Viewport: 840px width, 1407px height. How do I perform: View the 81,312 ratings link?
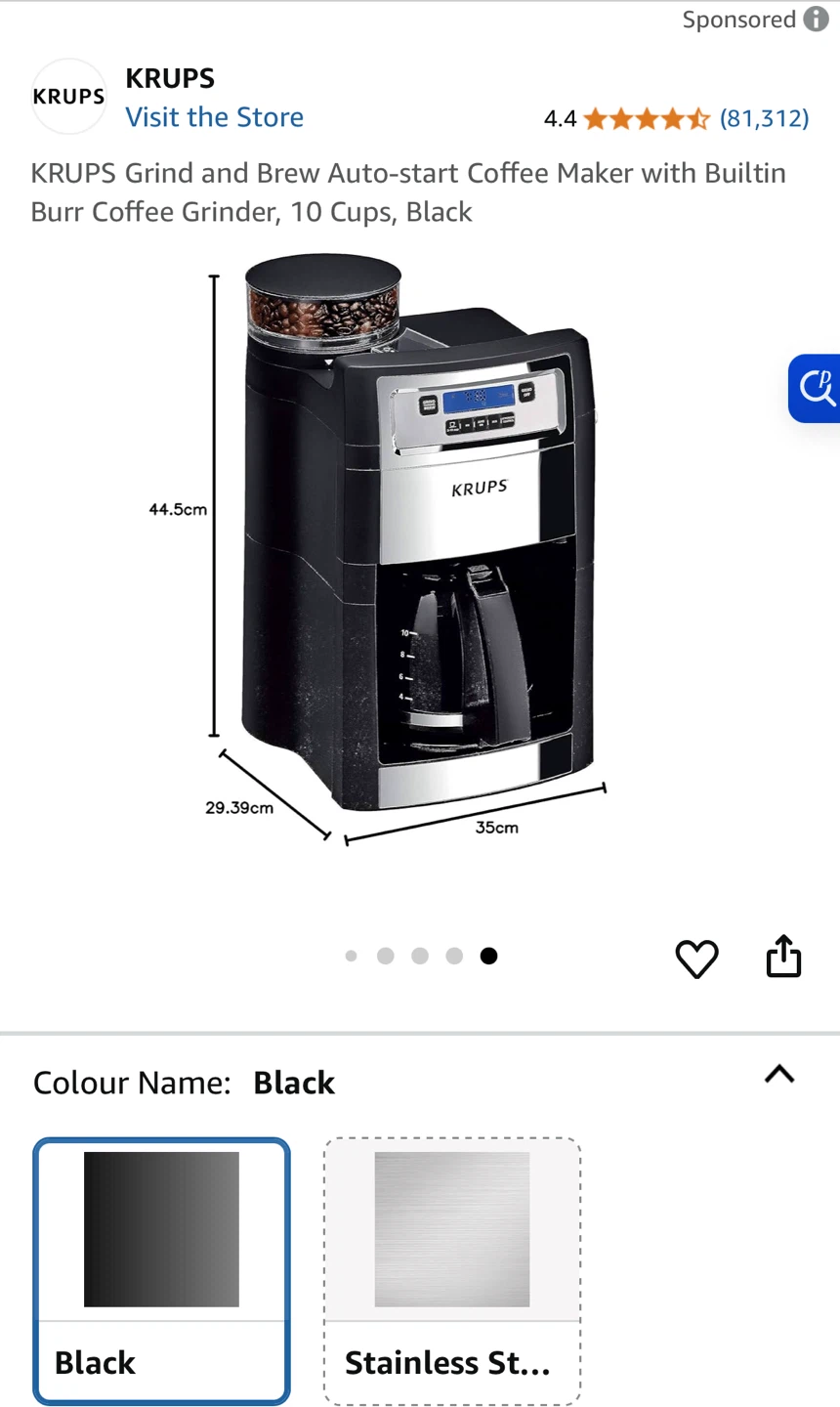pos(764,118)
